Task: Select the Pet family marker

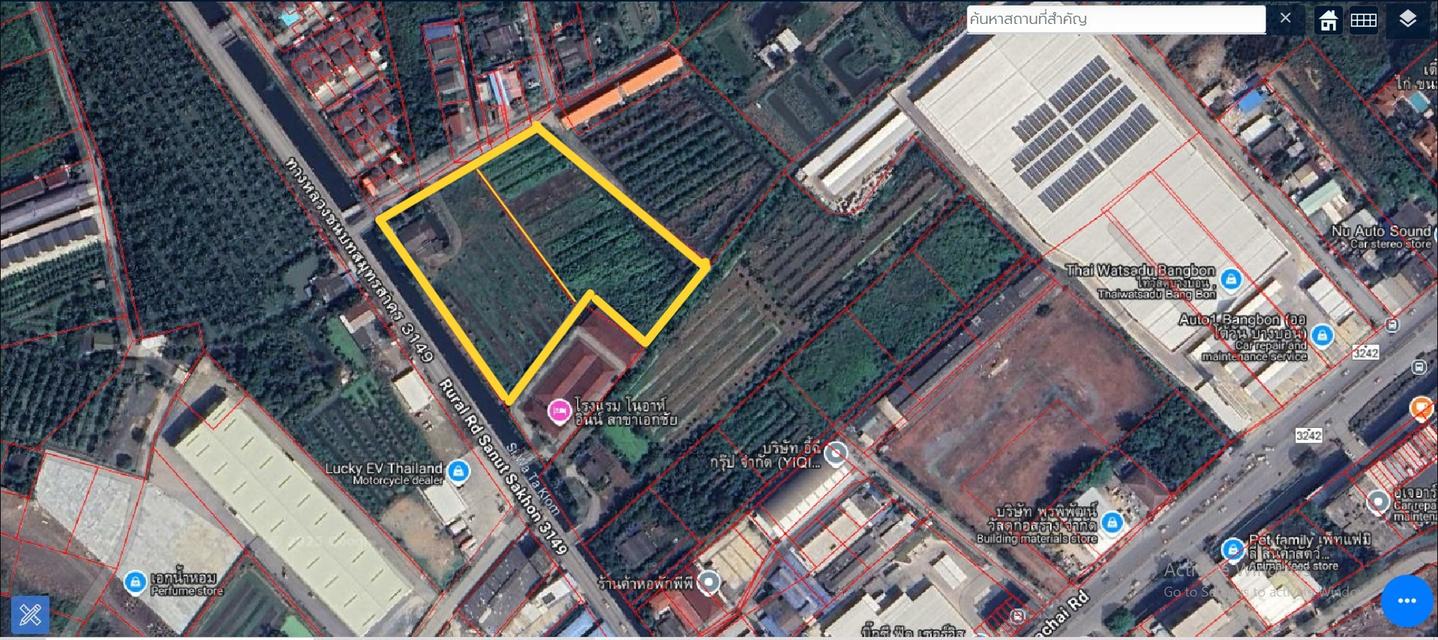Action: click(x=1232, y=550)
